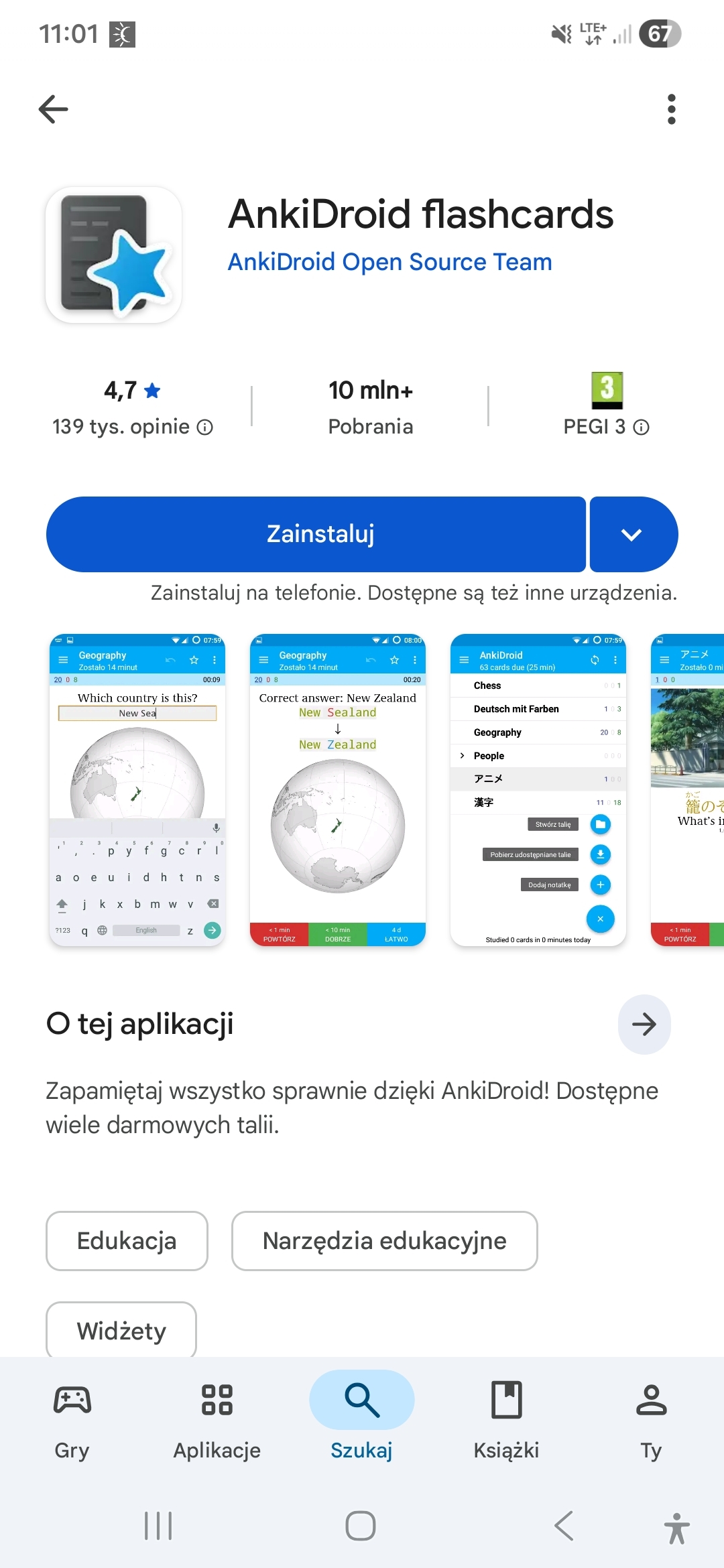Tap the Zainstaluj install button

point(316,534)
